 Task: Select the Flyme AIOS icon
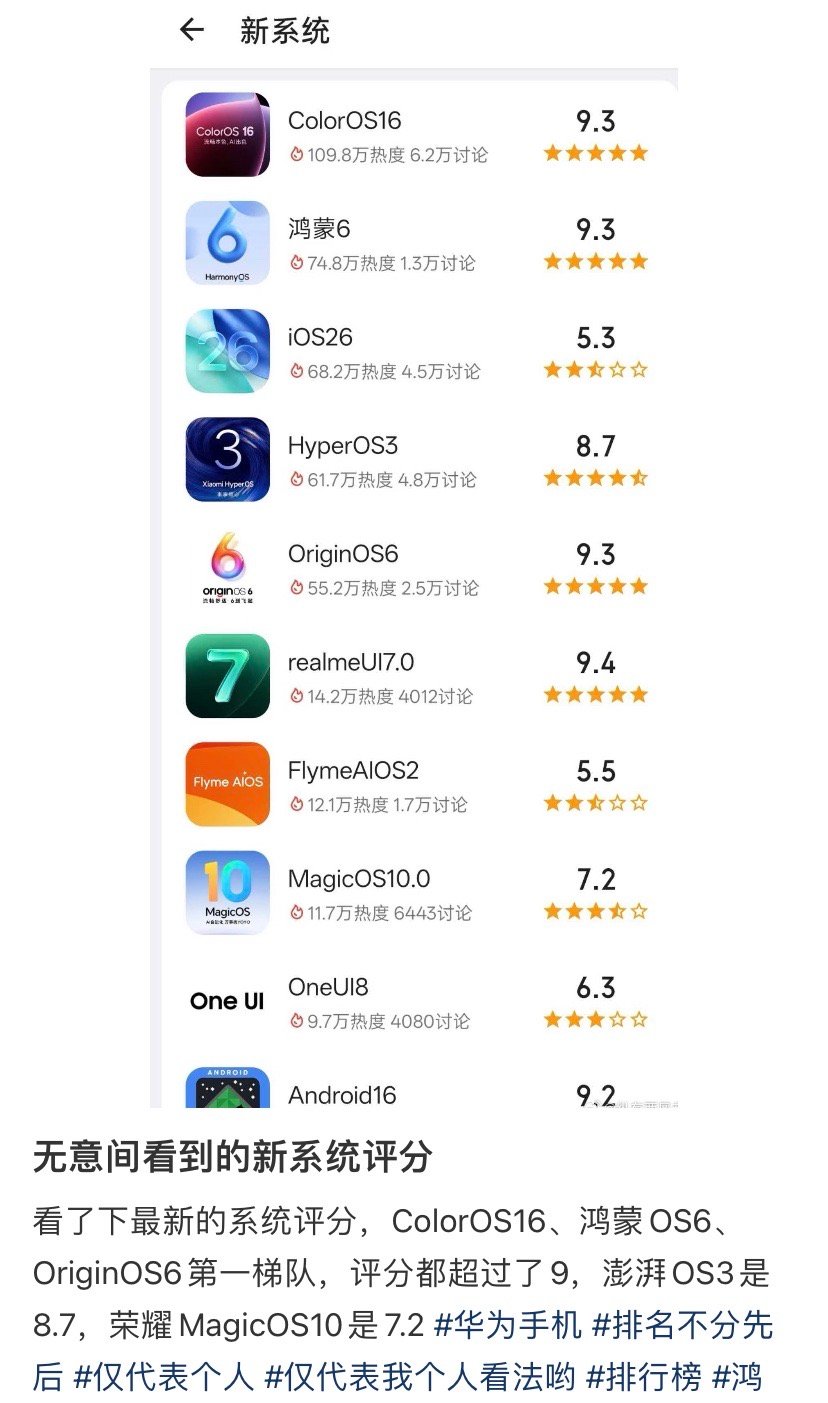pos(227,784)
